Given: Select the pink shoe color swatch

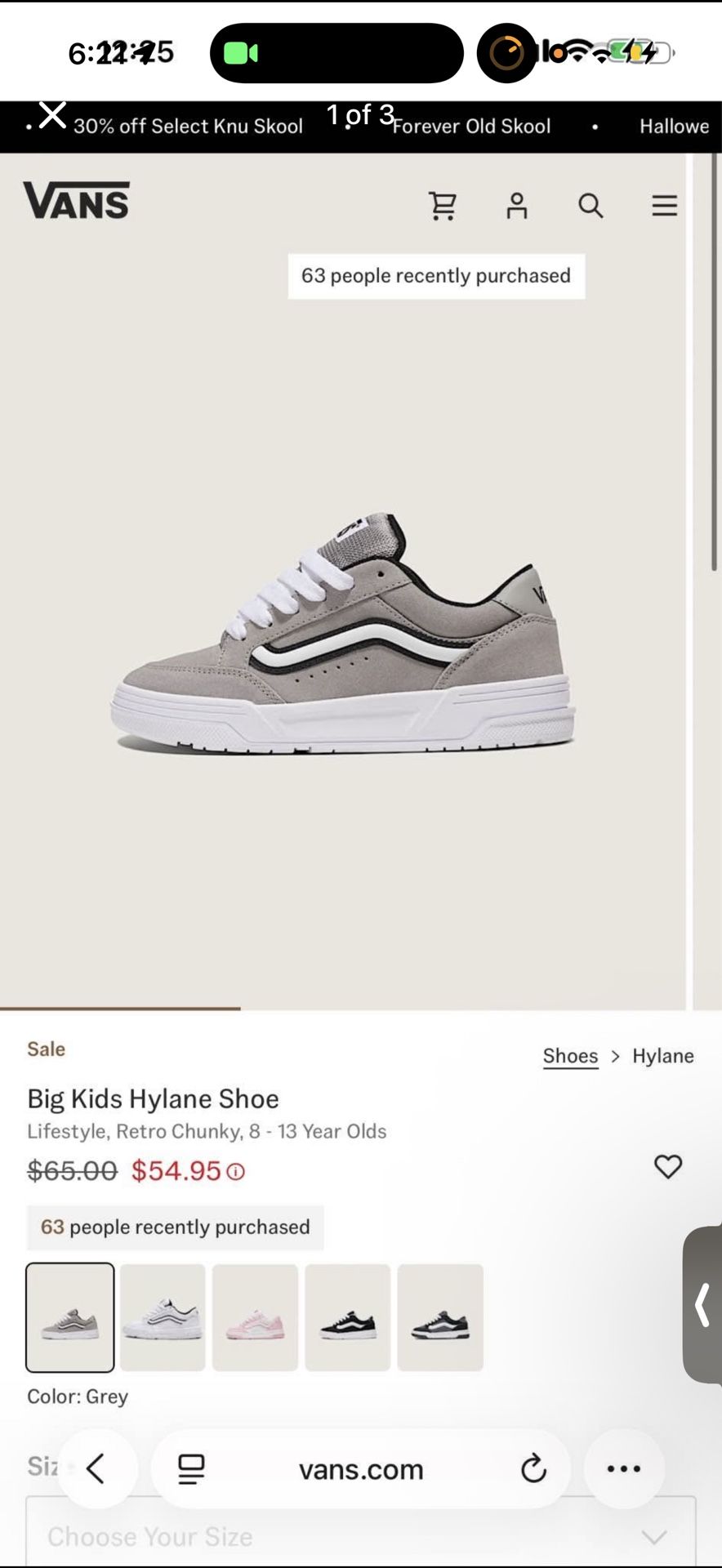Looking at the screenshot, I should (255, 1317).
